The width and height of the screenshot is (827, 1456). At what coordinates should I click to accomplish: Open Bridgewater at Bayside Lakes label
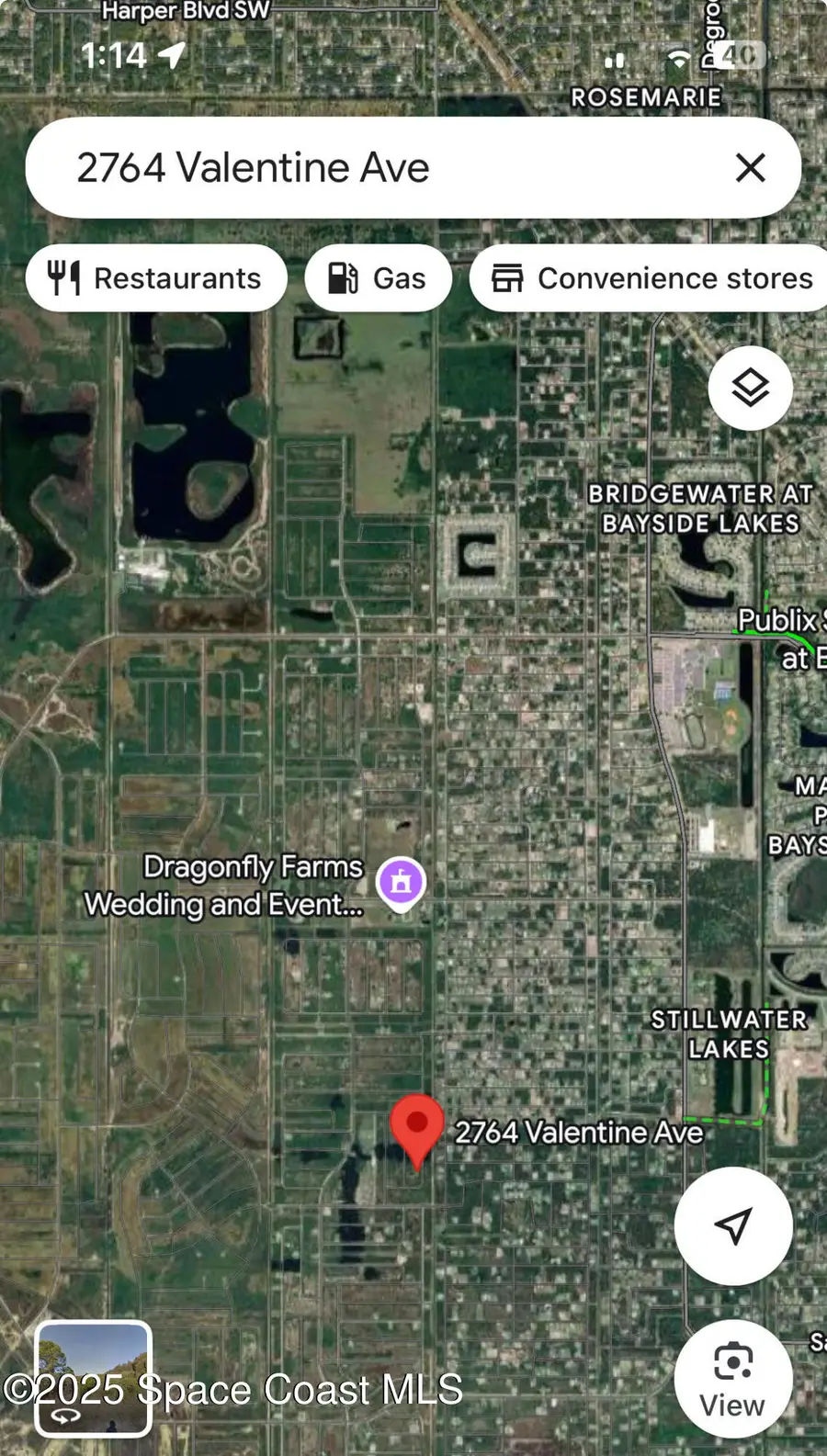(699, 508)
